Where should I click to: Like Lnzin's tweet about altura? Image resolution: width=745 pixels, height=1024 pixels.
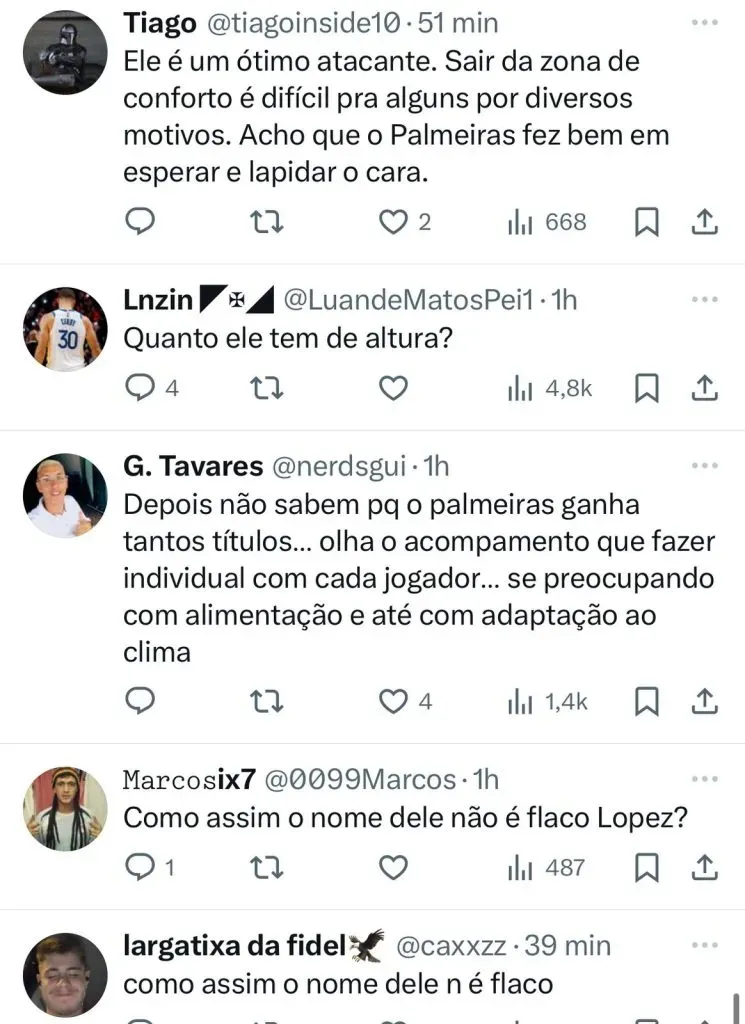coord(393,387)
